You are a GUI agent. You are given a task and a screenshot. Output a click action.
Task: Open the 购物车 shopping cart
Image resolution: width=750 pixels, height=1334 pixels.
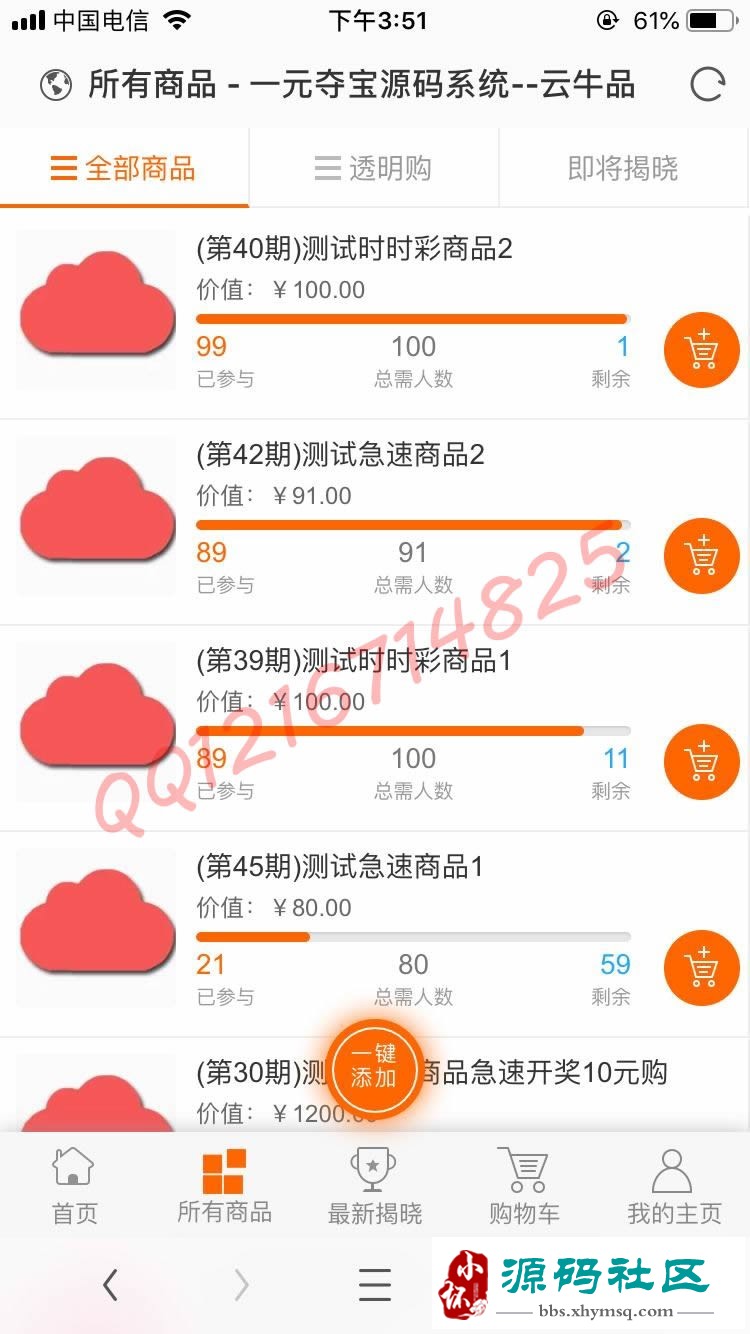pos(524,1186)
